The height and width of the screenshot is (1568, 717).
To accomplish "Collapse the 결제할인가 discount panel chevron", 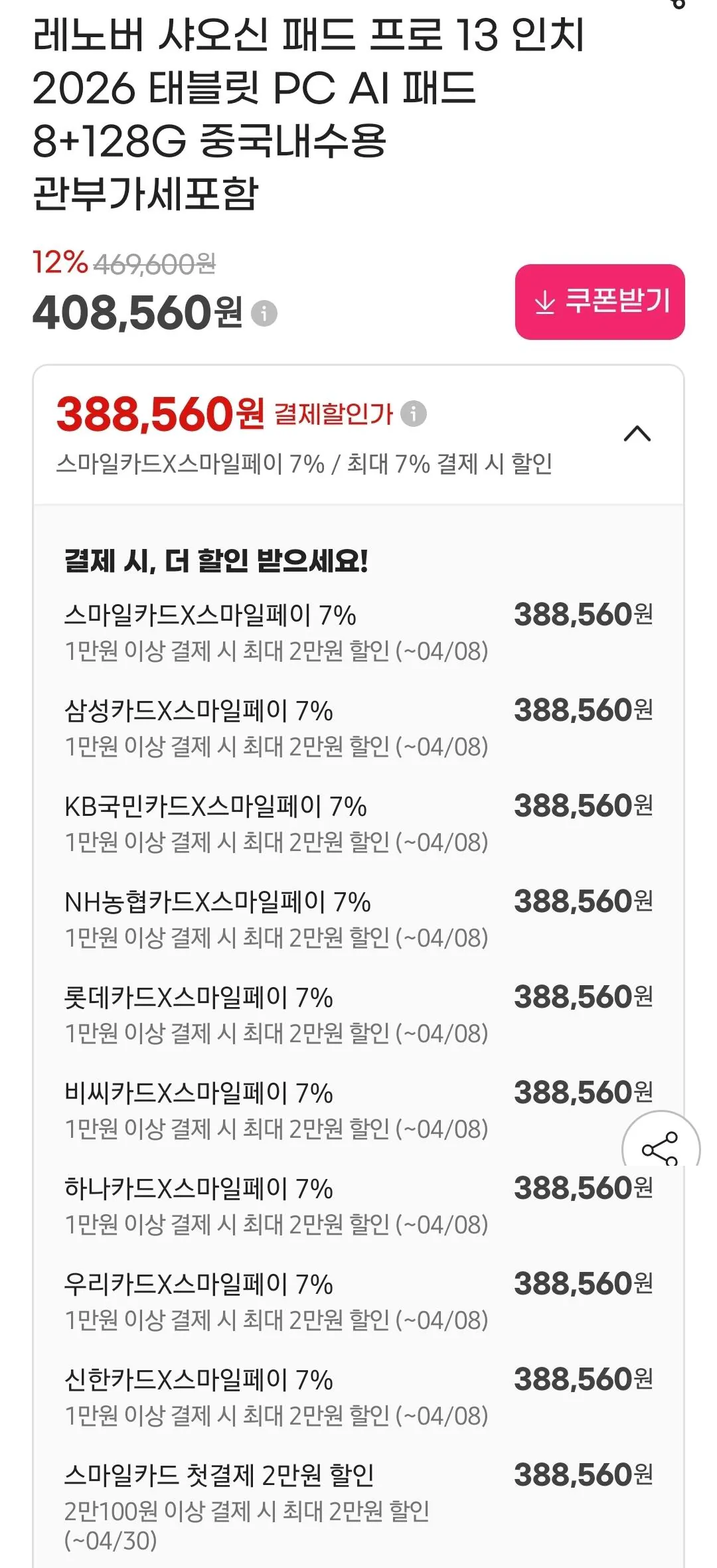I will [638, 433].
